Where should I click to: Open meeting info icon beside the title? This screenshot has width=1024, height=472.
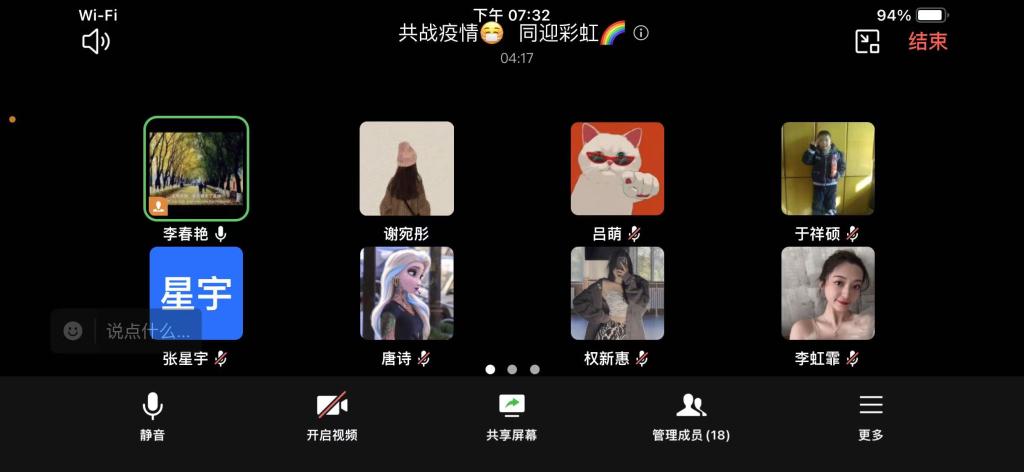point(641,33)
